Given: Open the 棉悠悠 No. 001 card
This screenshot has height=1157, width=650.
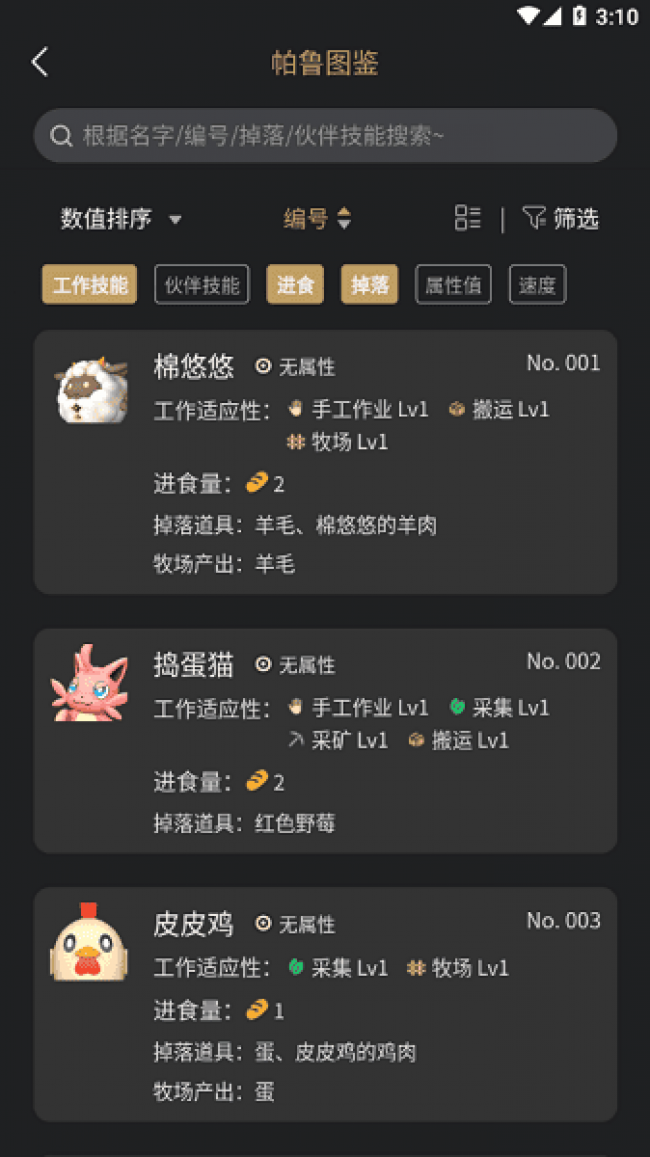Looking at the screenshot, I should coord(325,462).
